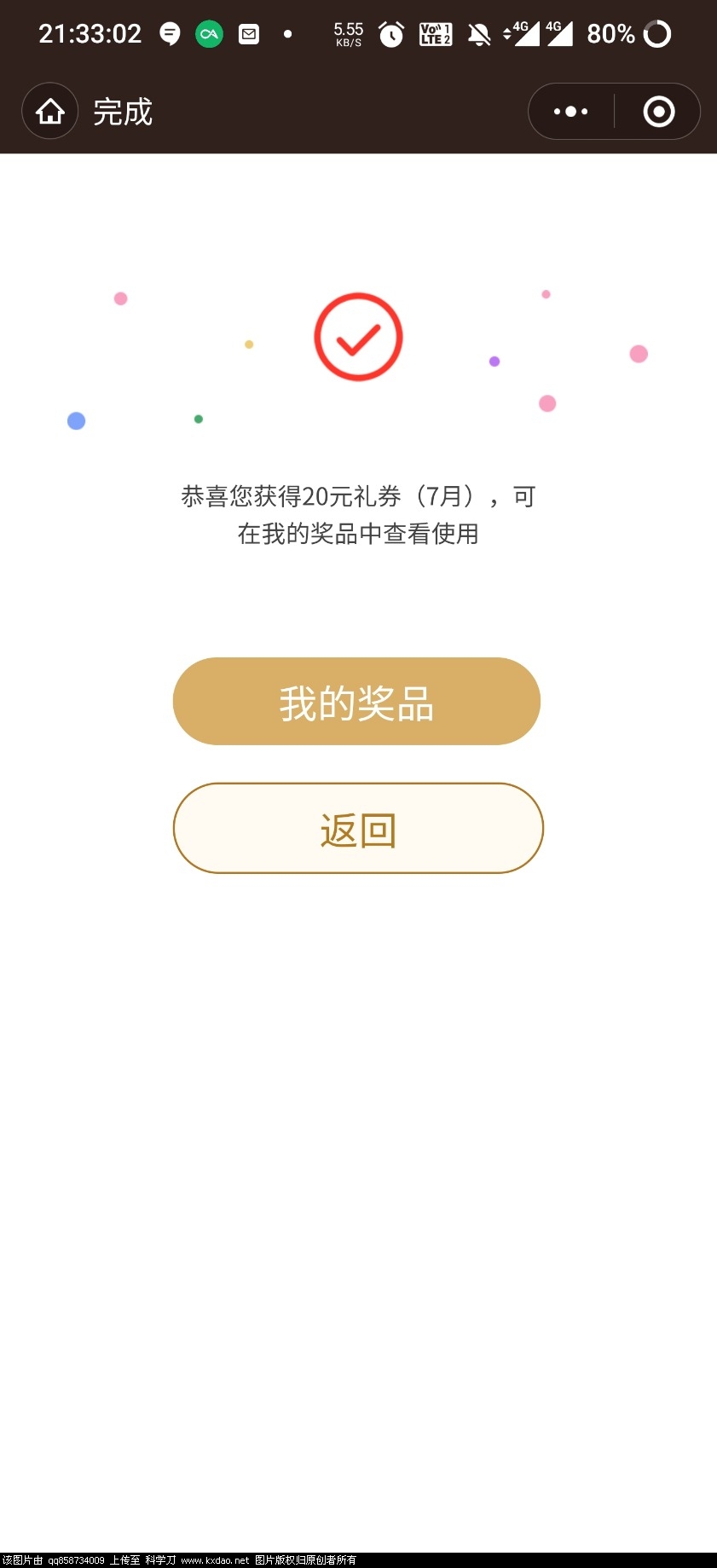Open 我的奖品 to view prizes

[x=356, y=702]
